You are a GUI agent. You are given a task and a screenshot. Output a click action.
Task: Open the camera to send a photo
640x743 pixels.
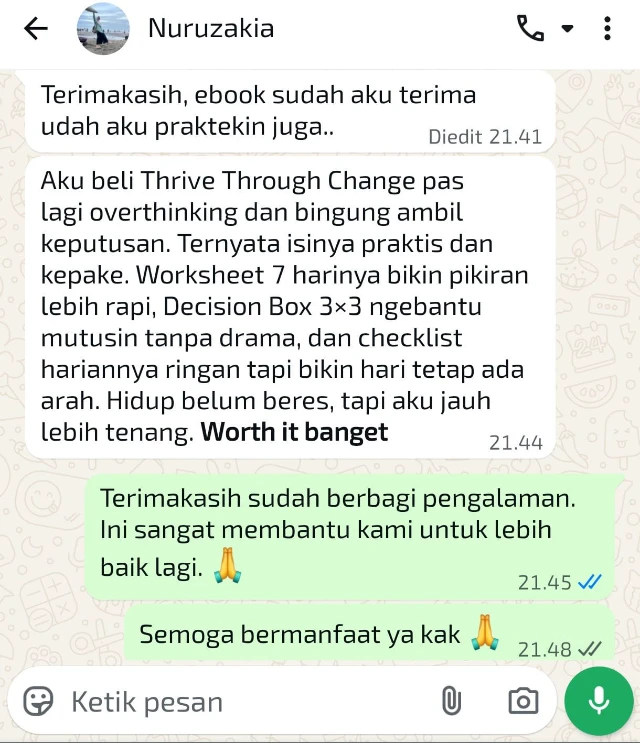(x=522, y=701)
